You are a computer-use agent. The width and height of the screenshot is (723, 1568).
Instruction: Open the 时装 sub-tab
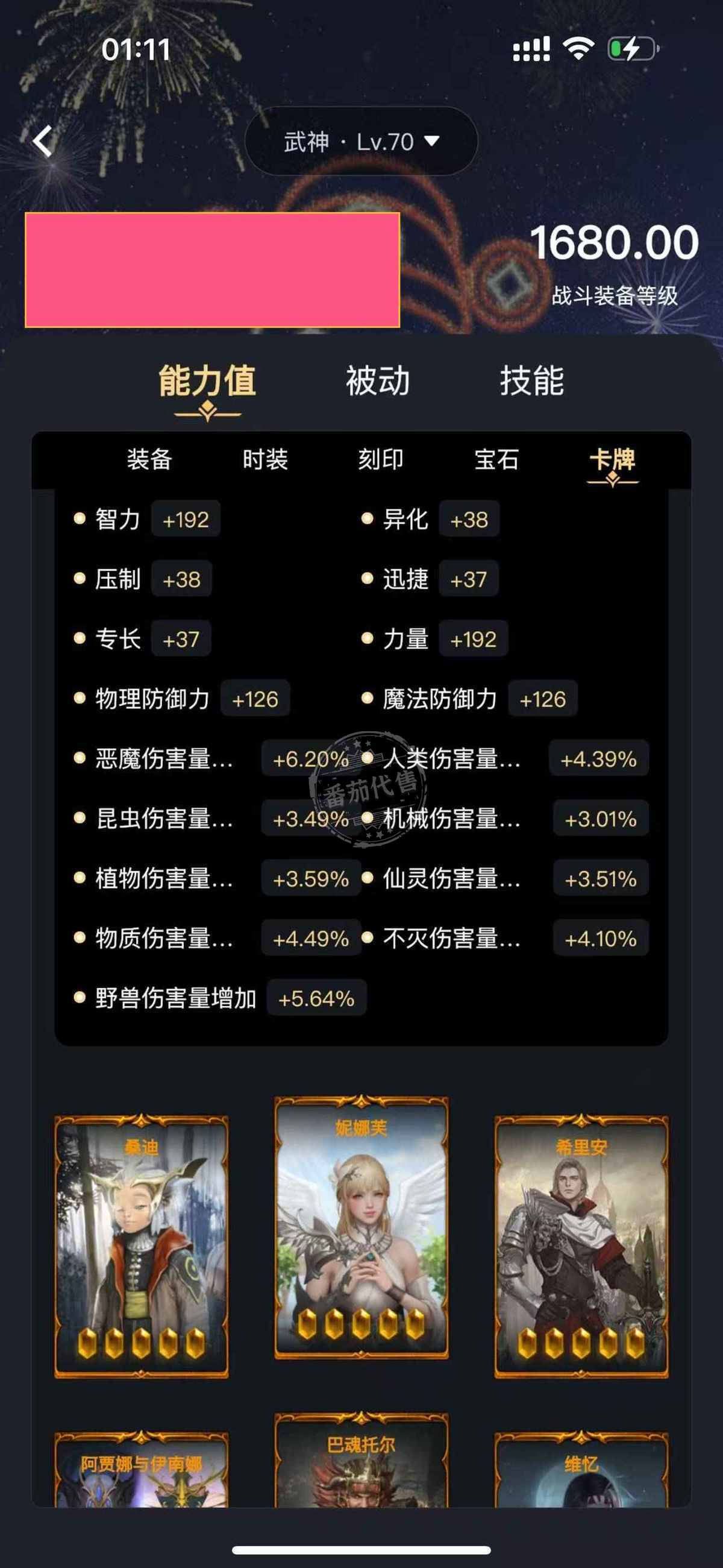[264, 459]
